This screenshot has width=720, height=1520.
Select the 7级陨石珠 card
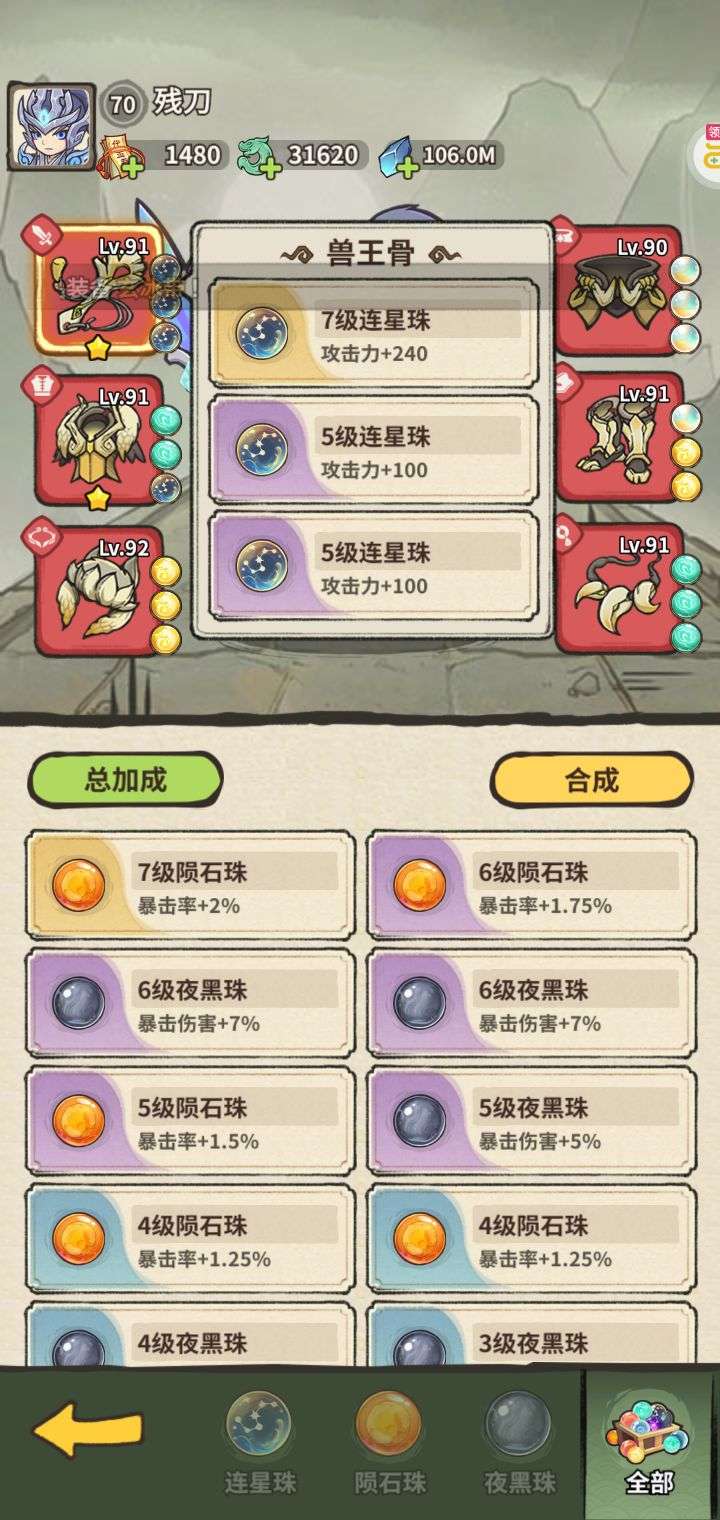point(190,886)
